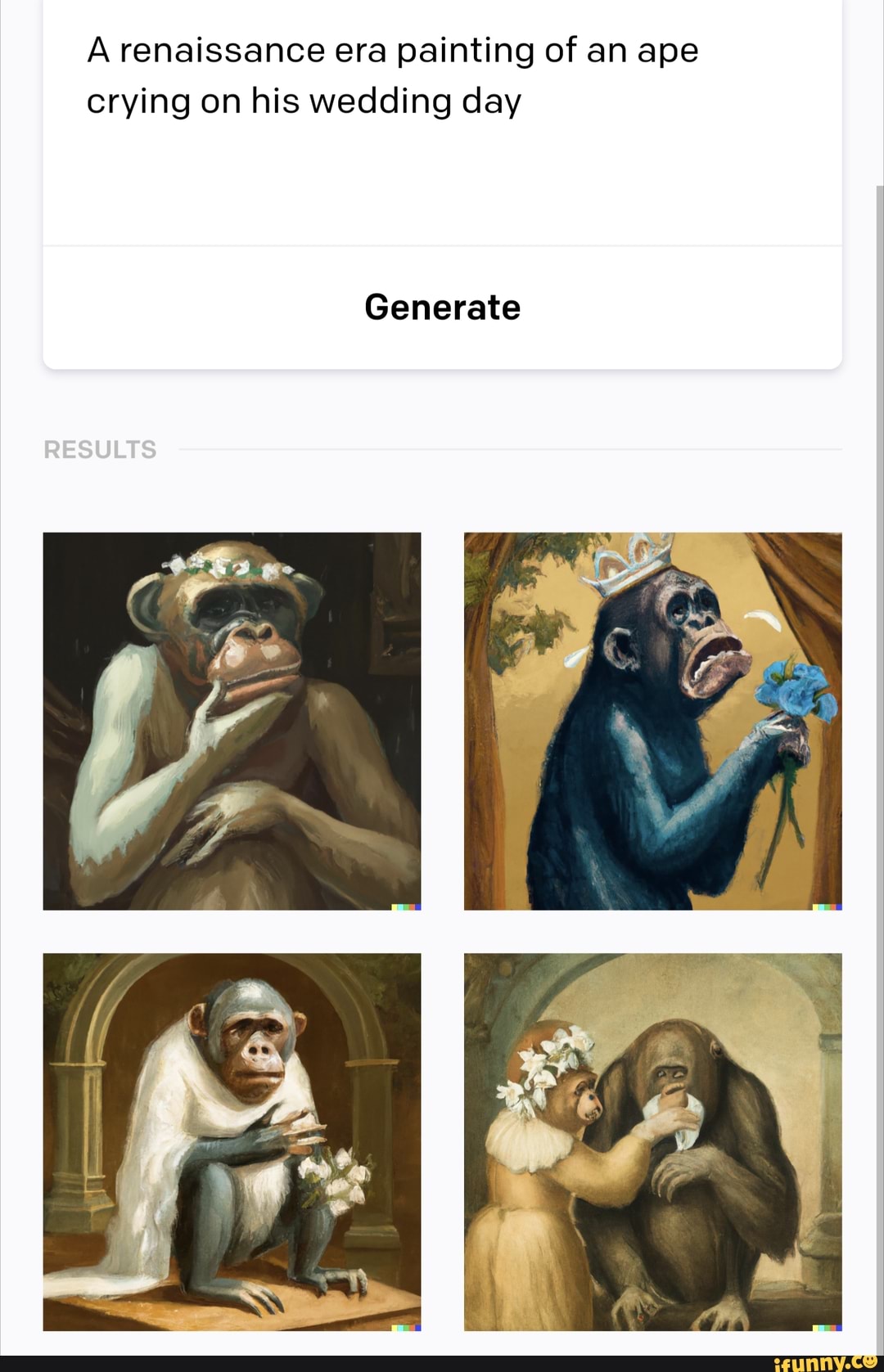Image resolution: width=884 pixels, height=1372 pixels.
Task: Click the blue swatch in the DALL-E watermark
Action: (418, 906)
